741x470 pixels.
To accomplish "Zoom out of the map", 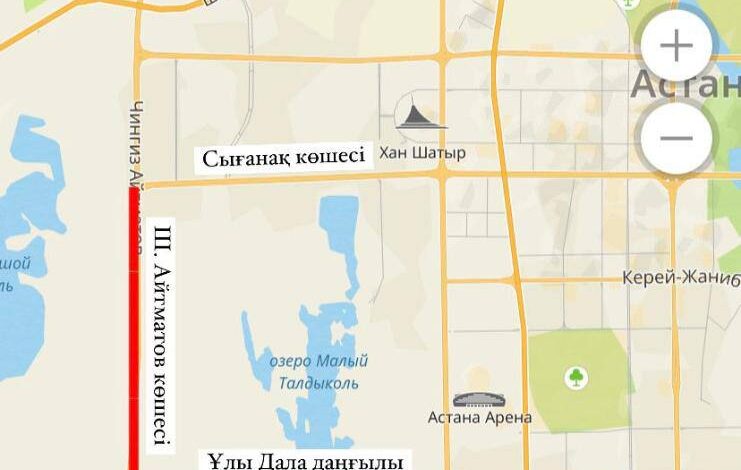I will [x=677, y=138].
